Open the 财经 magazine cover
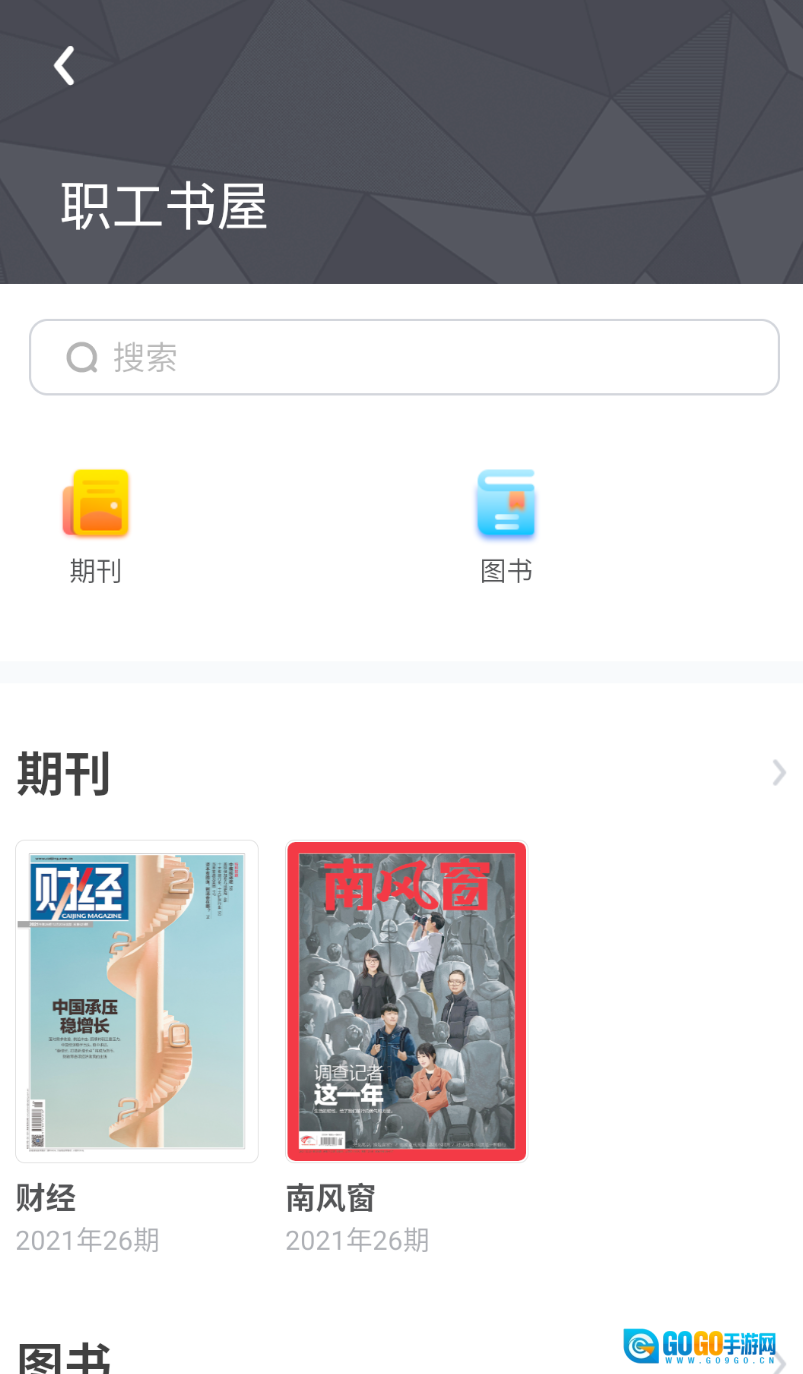 pos(137,1001)
